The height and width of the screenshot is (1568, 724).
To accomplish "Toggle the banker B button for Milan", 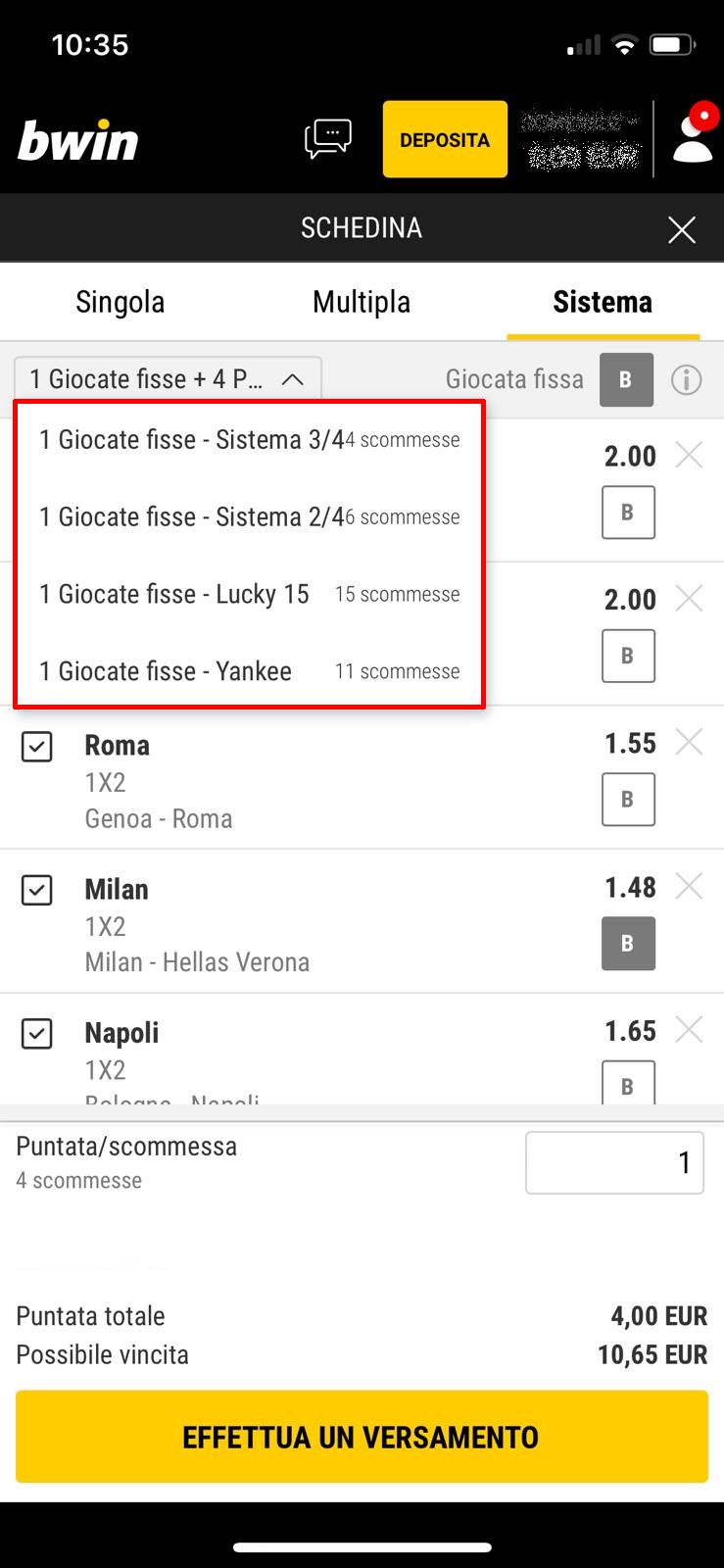I will (628, 944).
